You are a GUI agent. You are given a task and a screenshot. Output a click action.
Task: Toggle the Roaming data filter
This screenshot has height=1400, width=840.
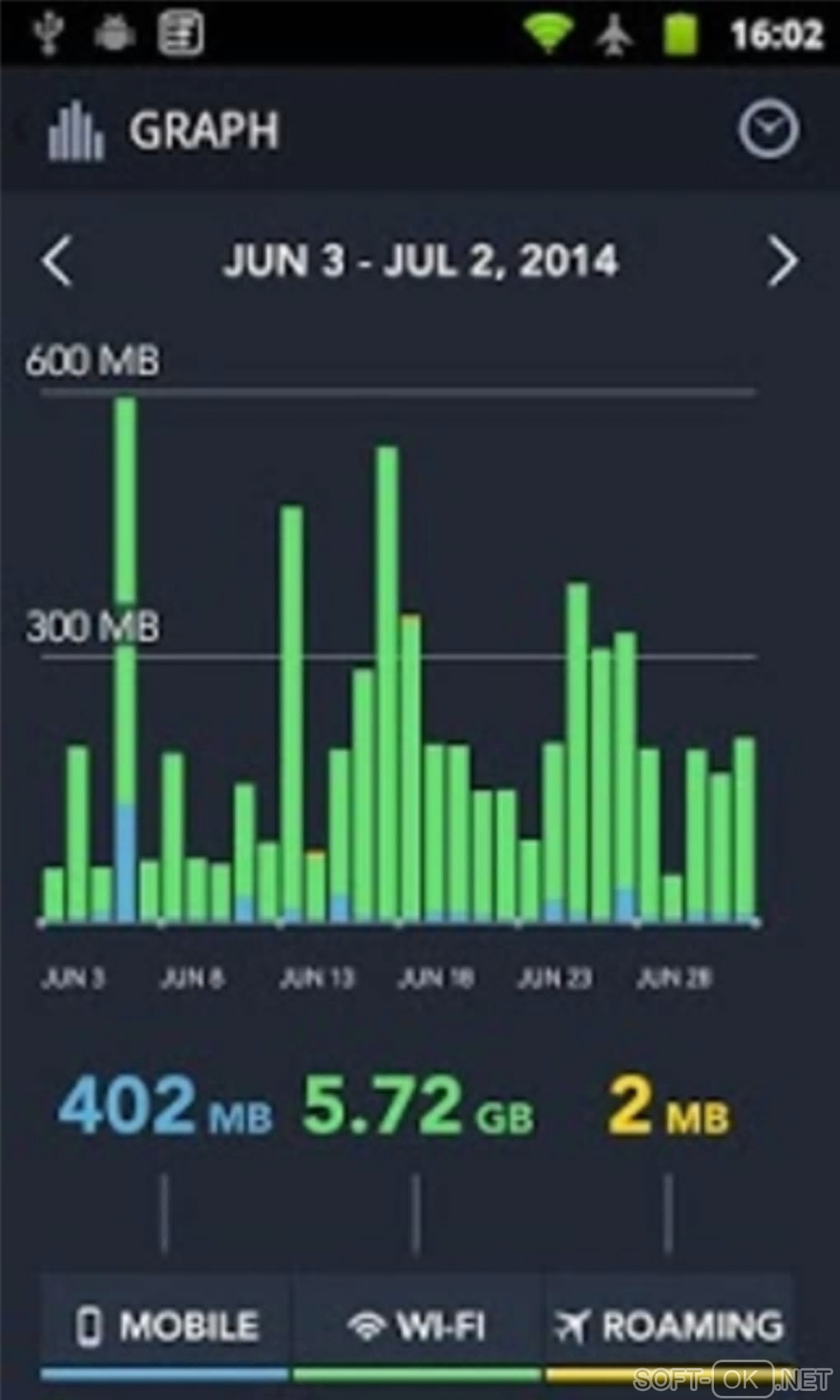coord(668,1326)
